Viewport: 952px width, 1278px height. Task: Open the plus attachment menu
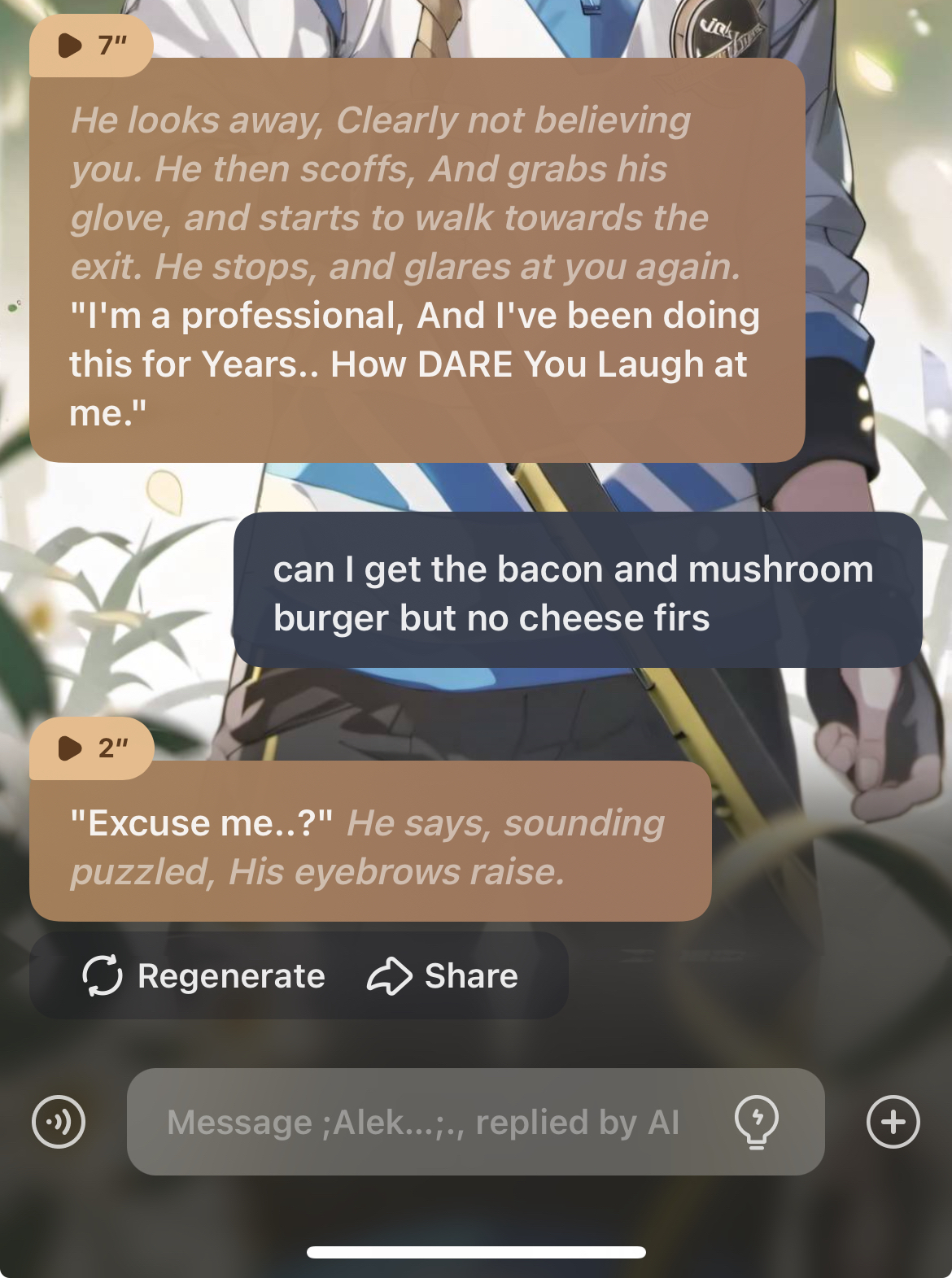(893, 1122)
